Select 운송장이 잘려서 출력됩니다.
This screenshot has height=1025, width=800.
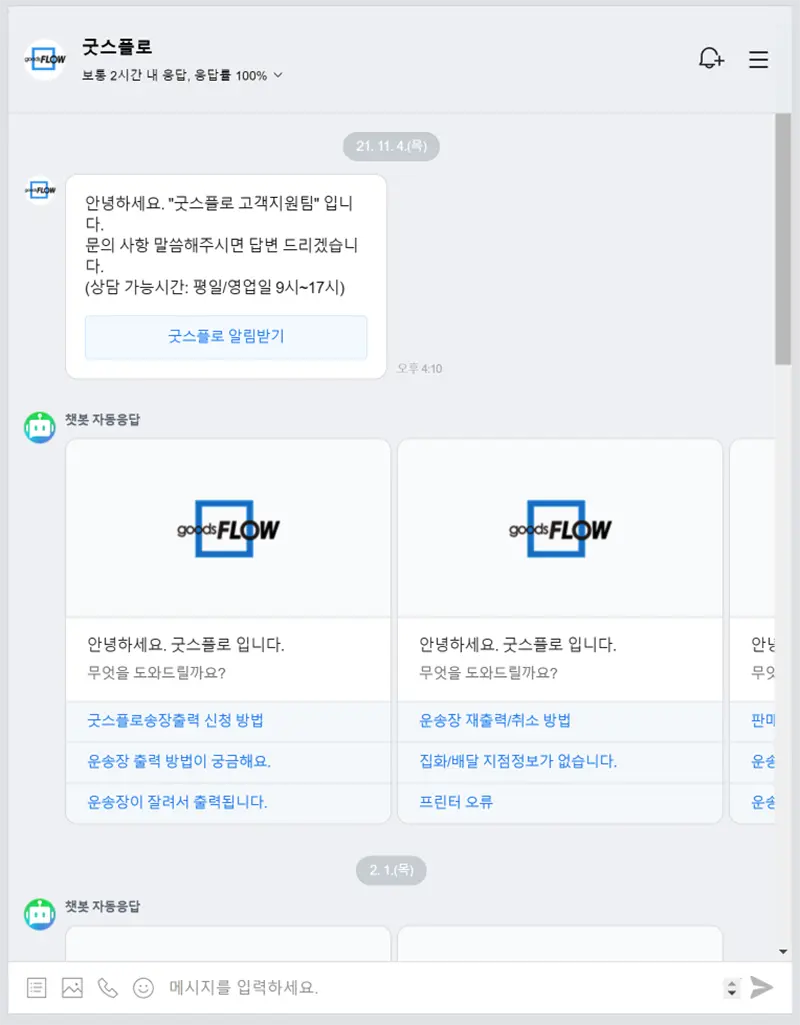176,802
